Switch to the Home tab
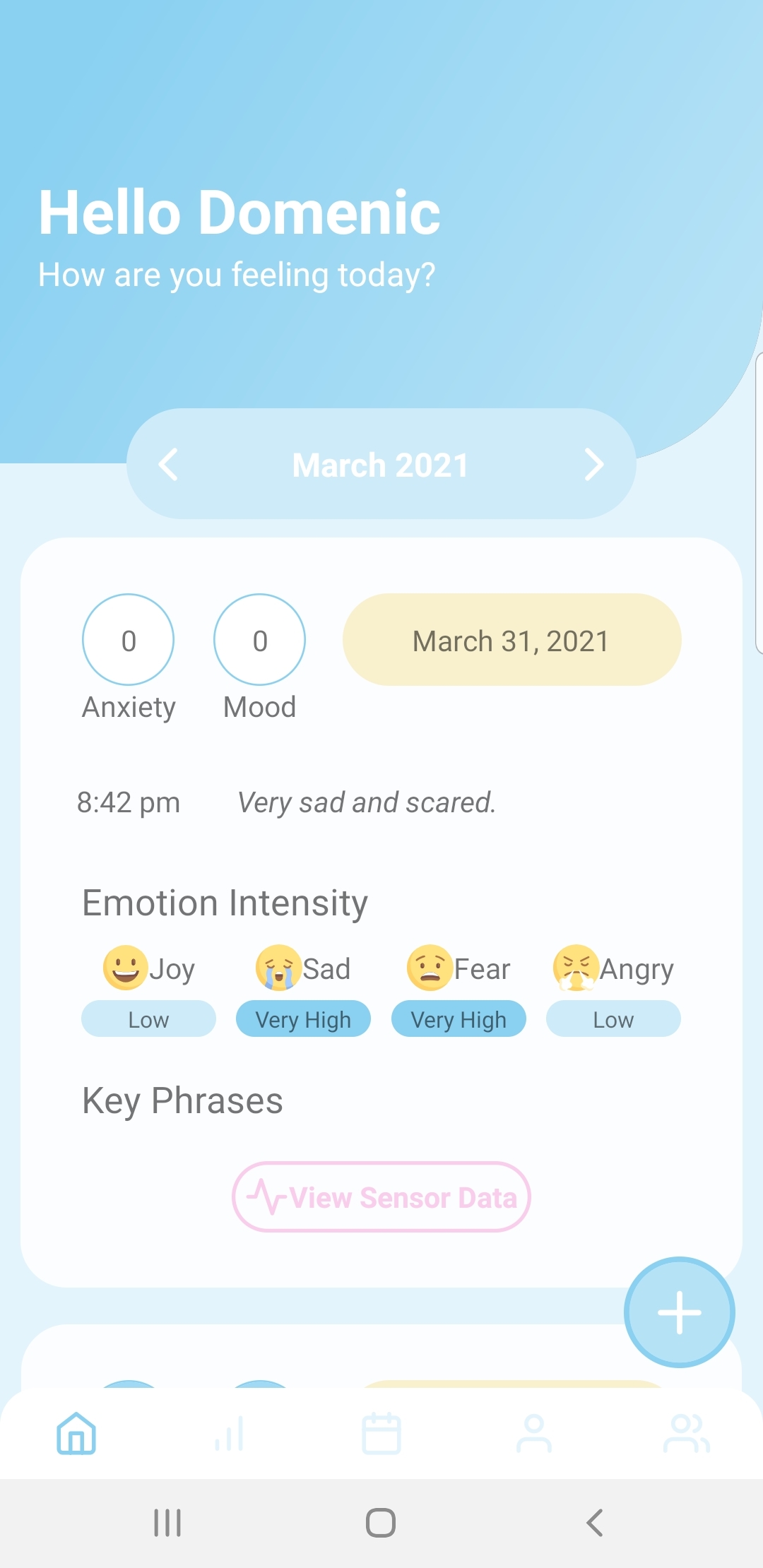Viewport: 763px width, 1568px height. [x=76, y=1434]
